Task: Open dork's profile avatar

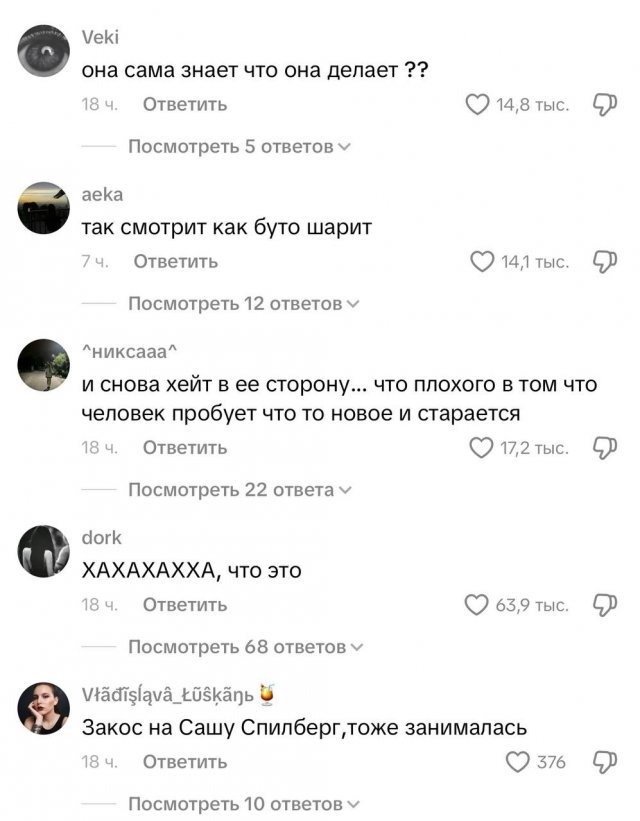Action: tap(44, 550)
